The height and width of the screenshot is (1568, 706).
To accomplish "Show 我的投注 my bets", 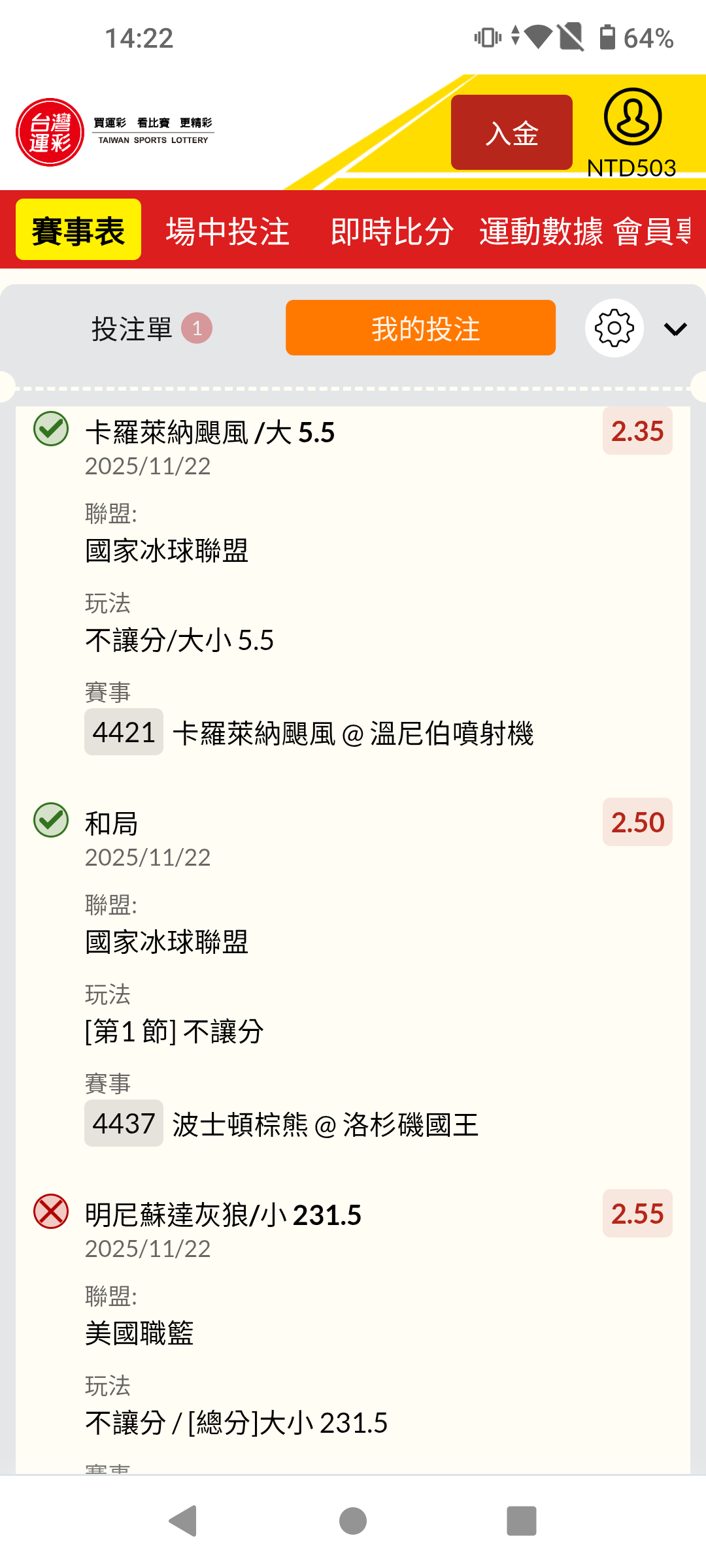I will (x=420, y=328).
